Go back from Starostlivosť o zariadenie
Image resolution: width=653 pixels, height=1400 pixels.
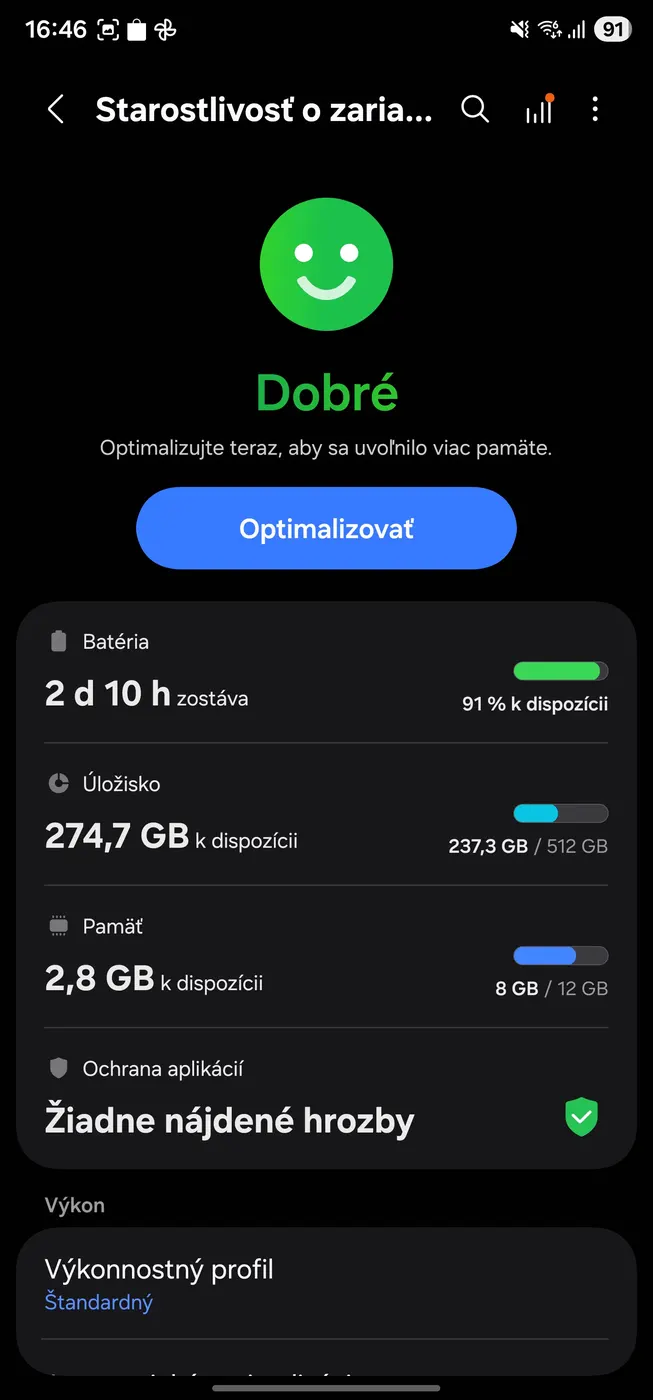coord(56,110)
